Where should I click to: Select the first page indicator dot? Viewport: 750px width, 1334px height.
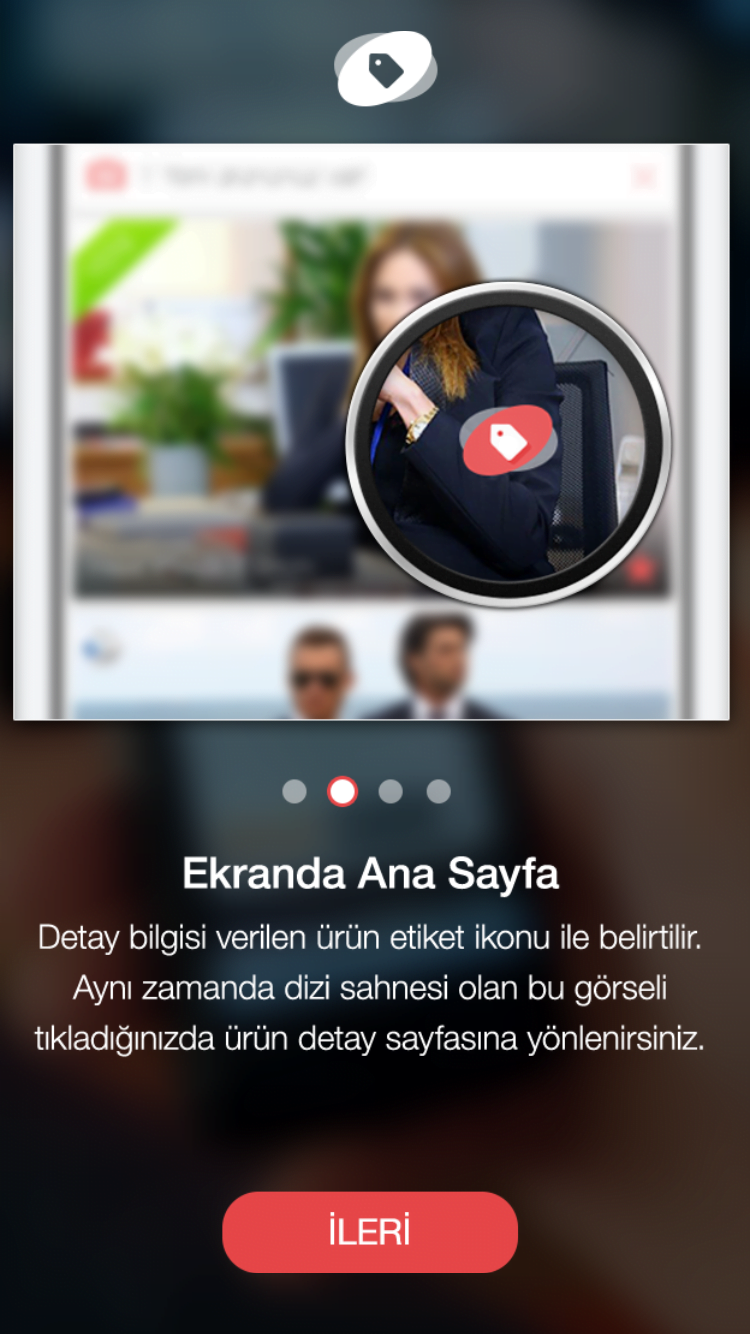click(x=293, y=791)
